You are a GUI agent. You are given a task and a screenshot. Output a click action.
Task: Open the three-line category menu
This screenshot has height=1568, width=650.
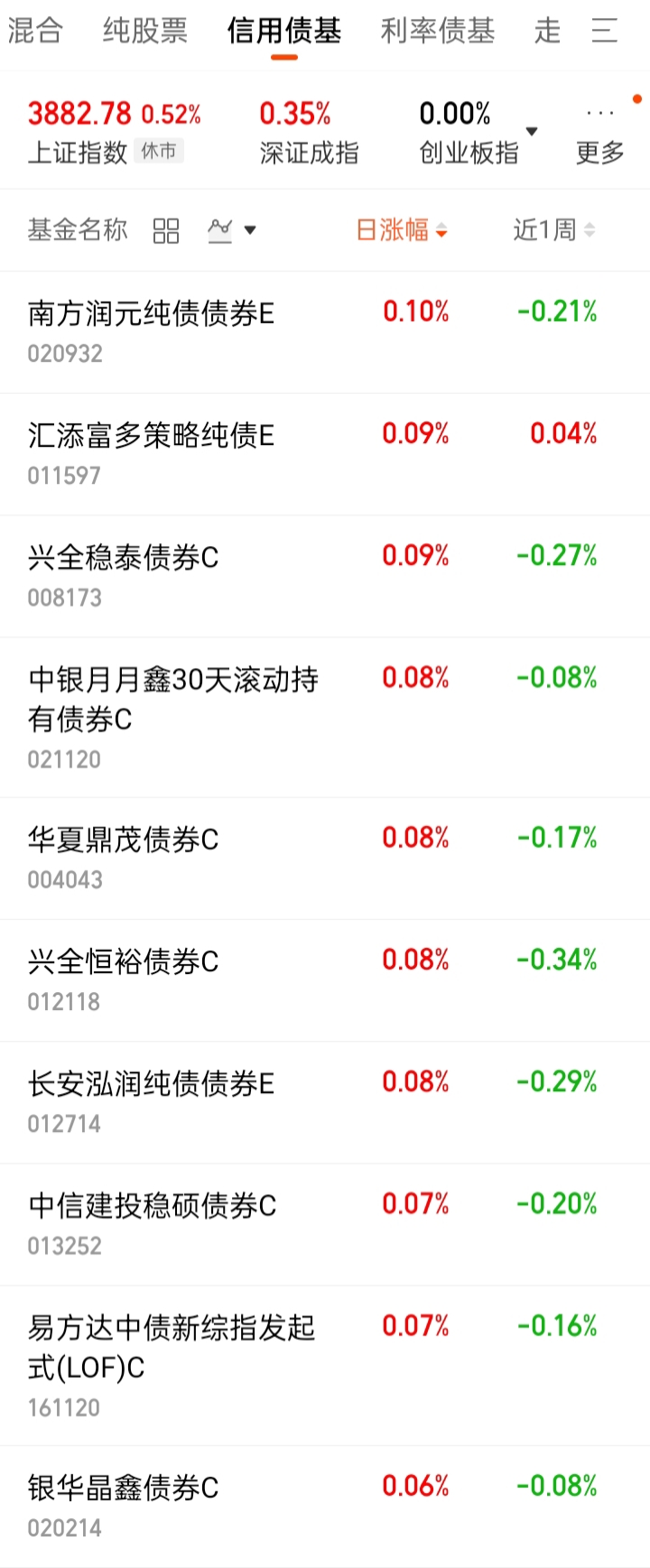604,31
